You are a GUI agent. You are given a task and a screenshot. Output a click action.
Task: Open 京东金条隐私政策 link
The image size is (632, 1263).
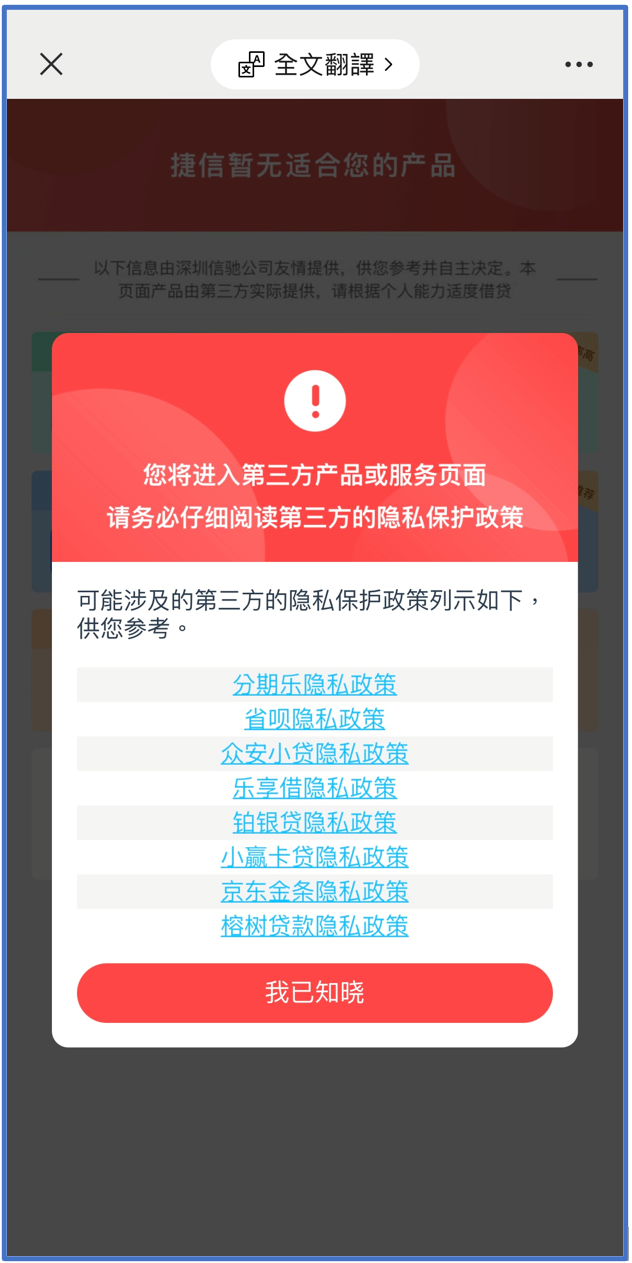click(315, 892)
